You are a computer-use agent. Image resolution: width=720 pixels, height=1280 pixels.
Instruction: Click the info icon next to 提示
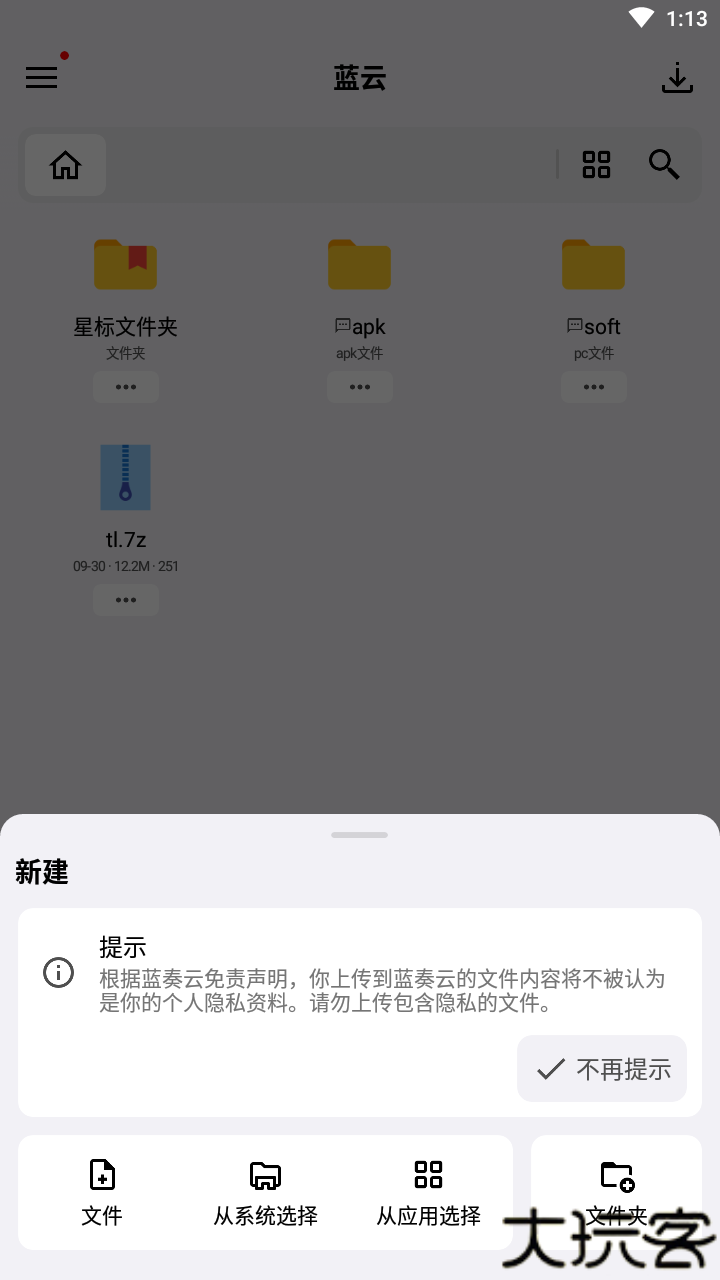point(58,972)
